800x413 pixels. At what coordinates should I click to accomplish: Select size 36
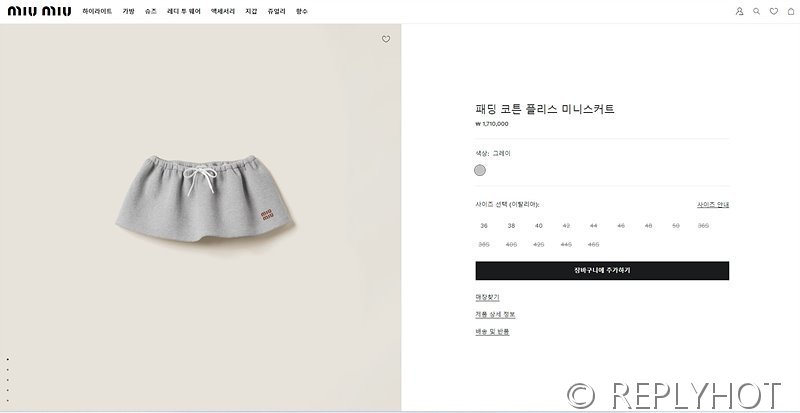point(484,226)
